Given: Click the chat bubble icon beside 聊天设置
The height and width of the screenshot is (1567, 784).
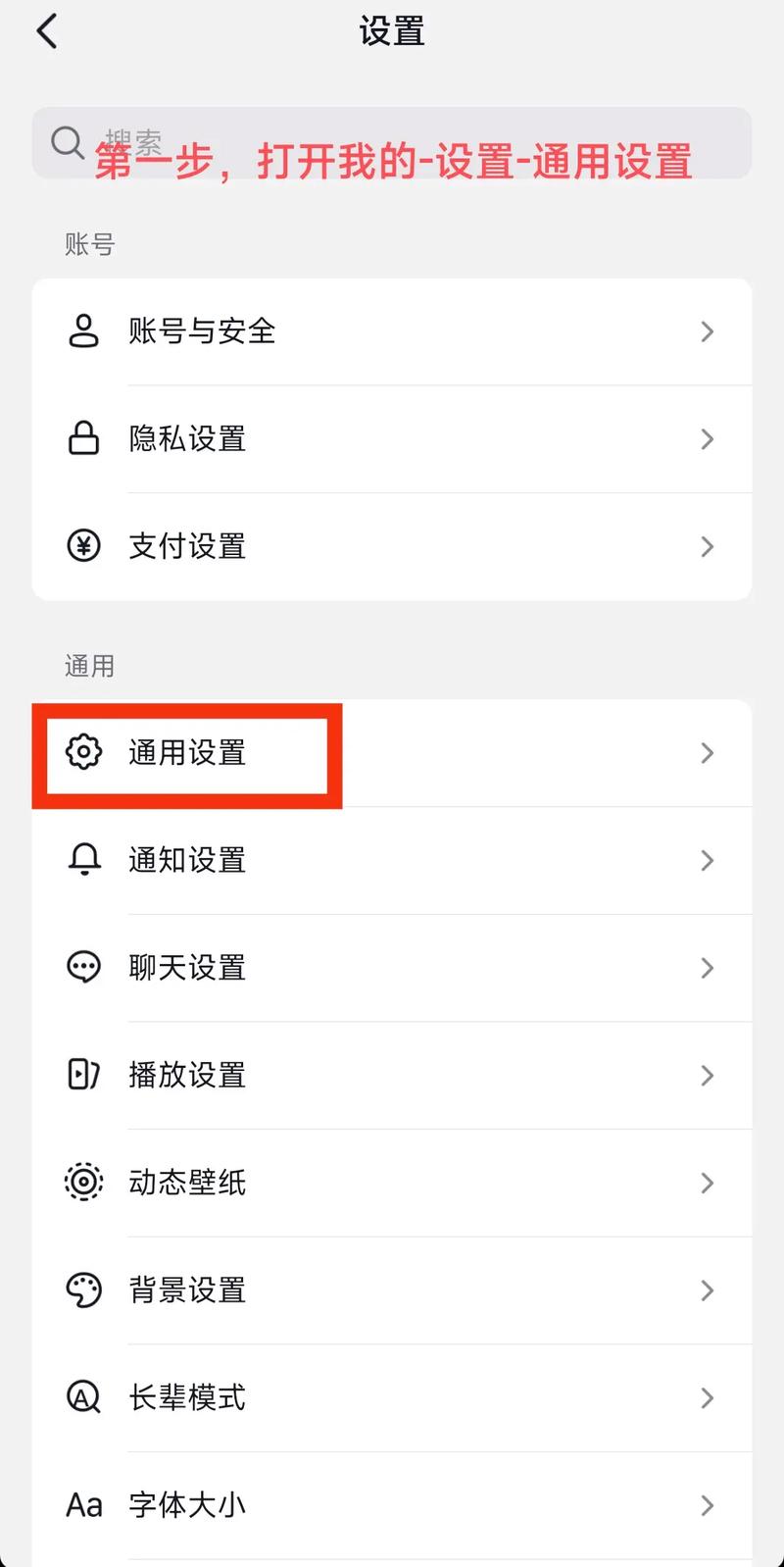Looking at the screenshot, I should tap(83, 968).
